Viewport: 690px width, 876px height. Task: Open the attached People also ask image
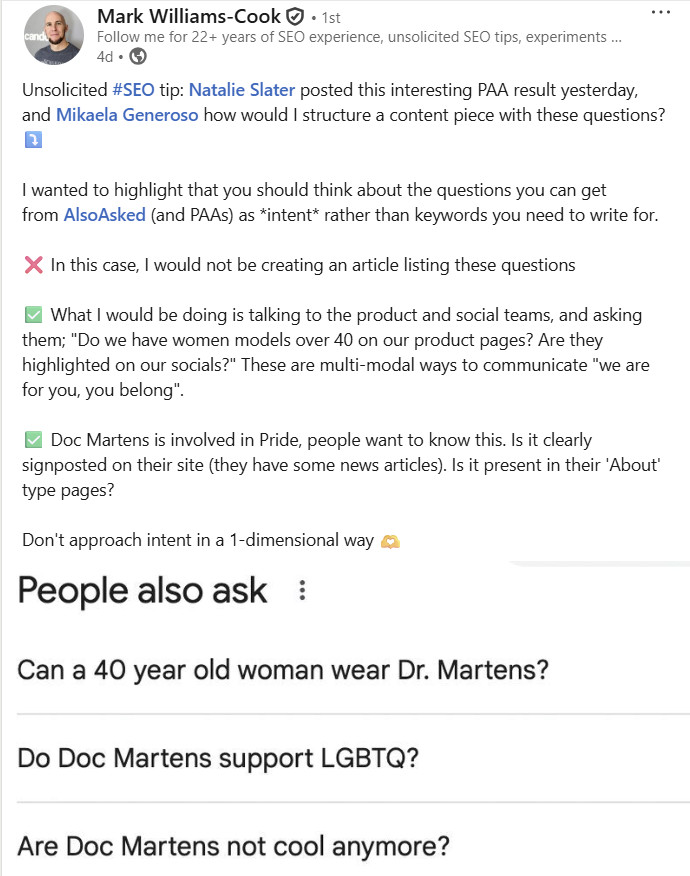point(345,720)
